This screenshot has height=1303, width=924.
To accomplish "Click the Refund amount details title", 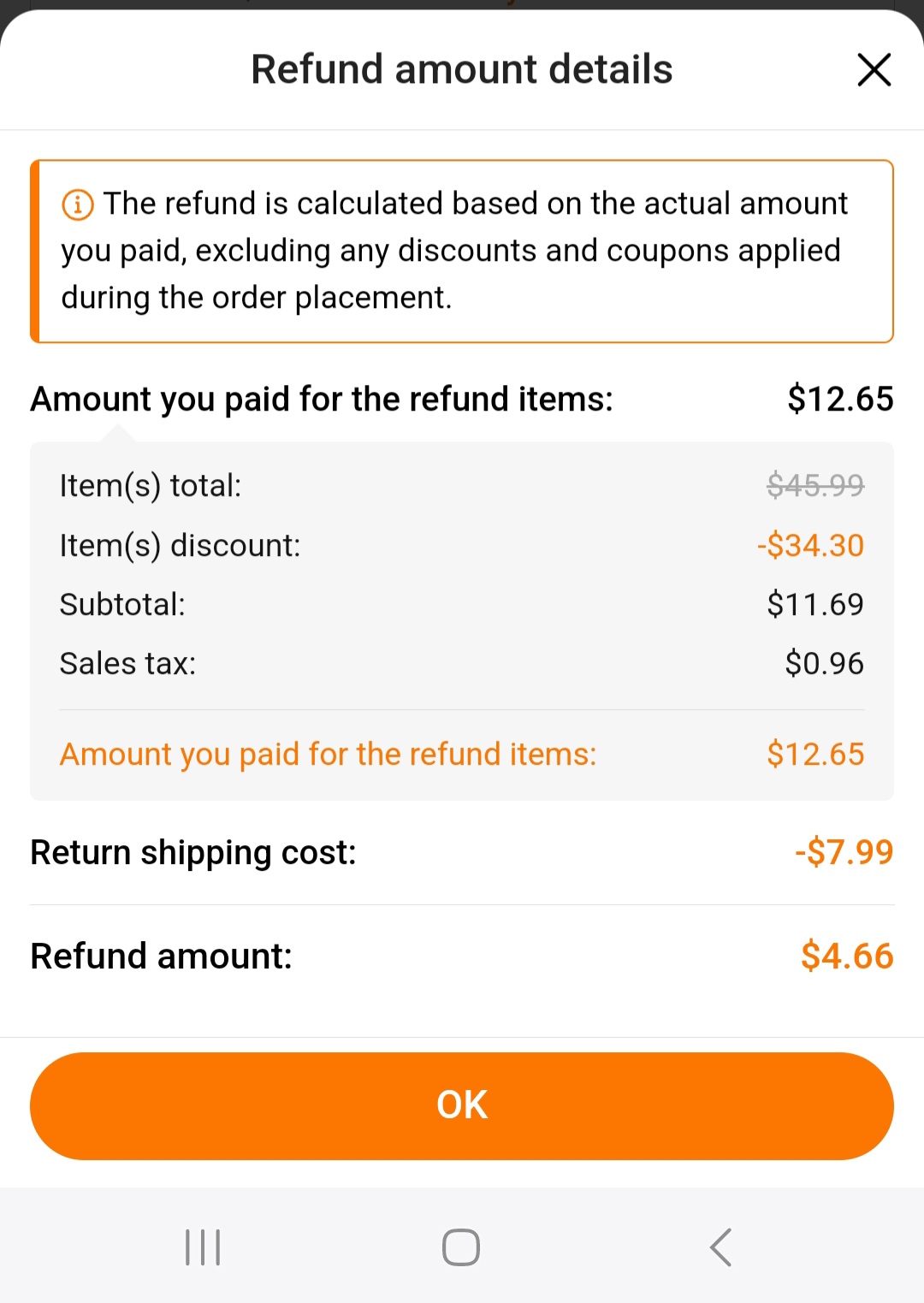I will [461, 68].
